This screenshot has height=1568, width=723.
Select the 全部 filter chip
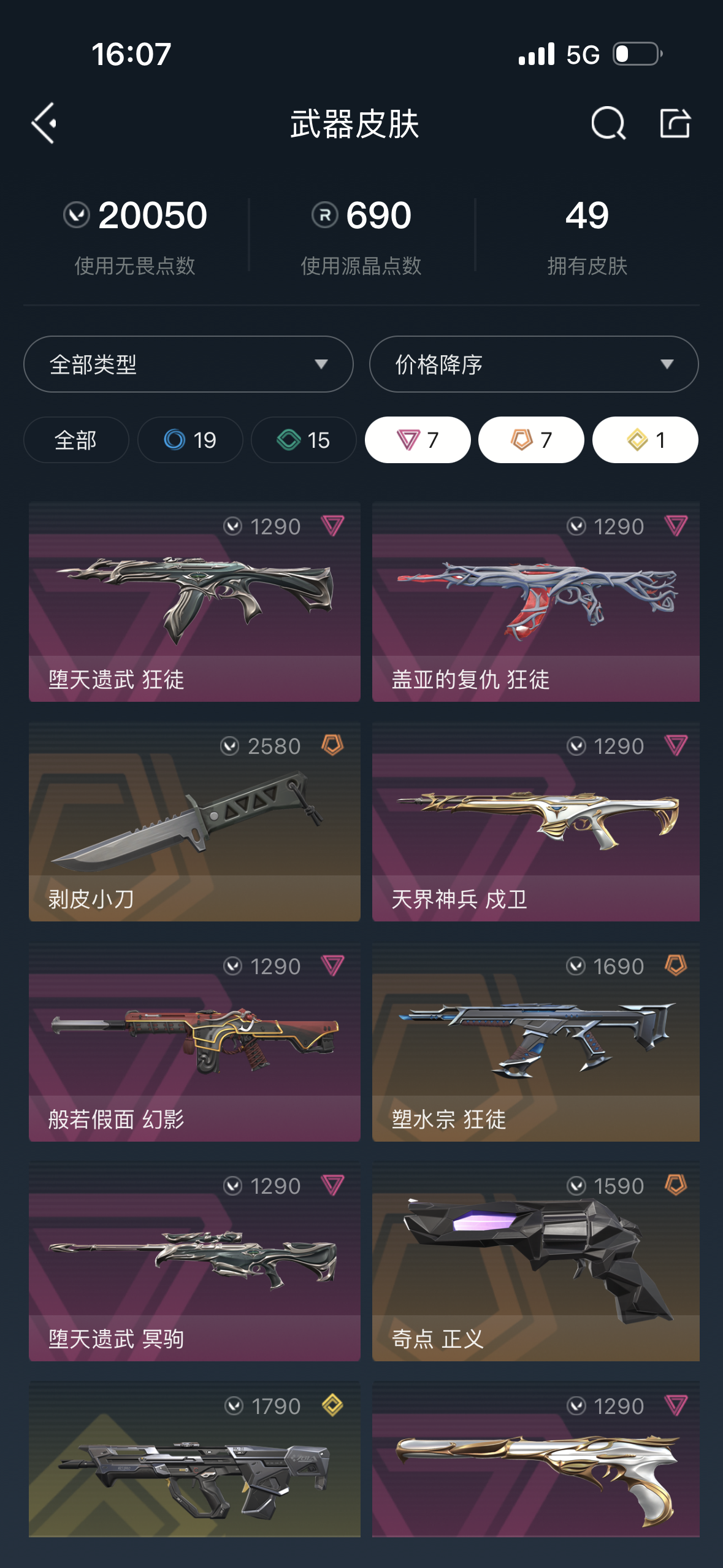coord(76,440)
